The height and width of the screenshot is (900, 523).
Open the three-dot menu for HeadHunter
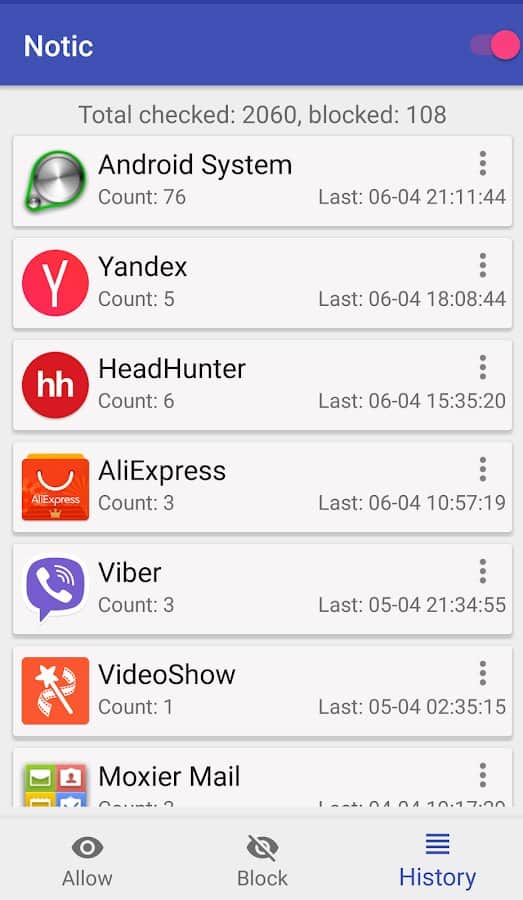483,367
